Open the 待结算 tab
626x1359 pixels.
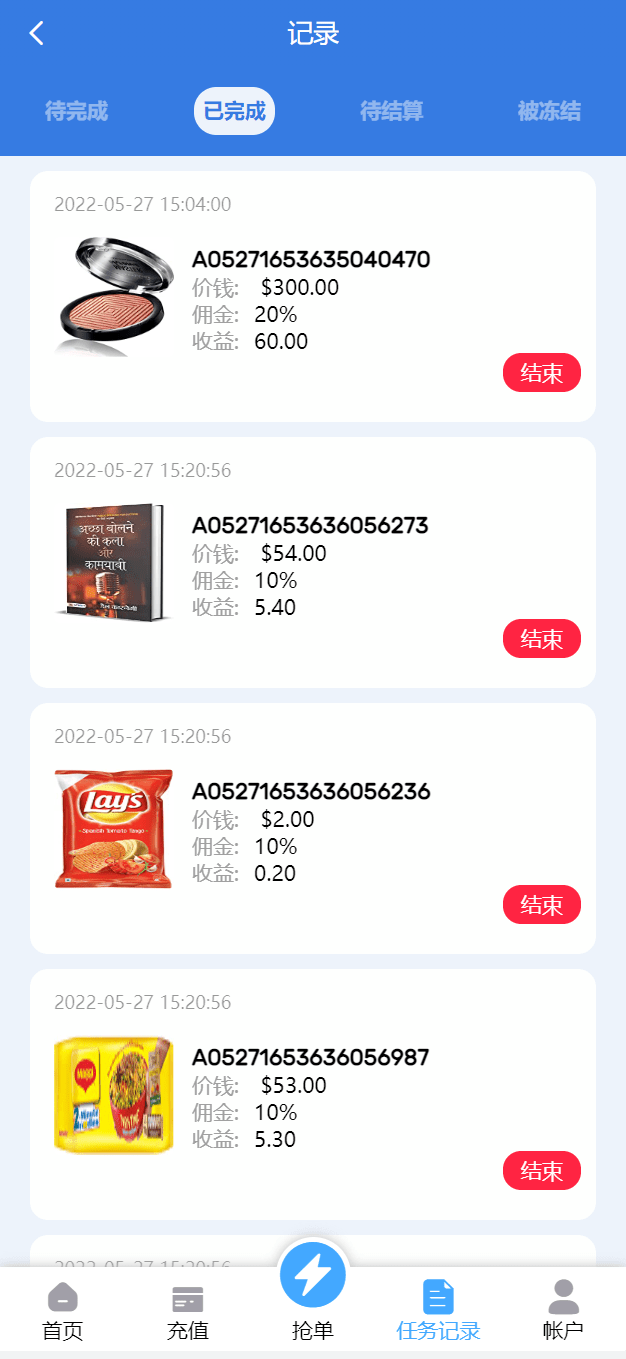coord(392,111)
